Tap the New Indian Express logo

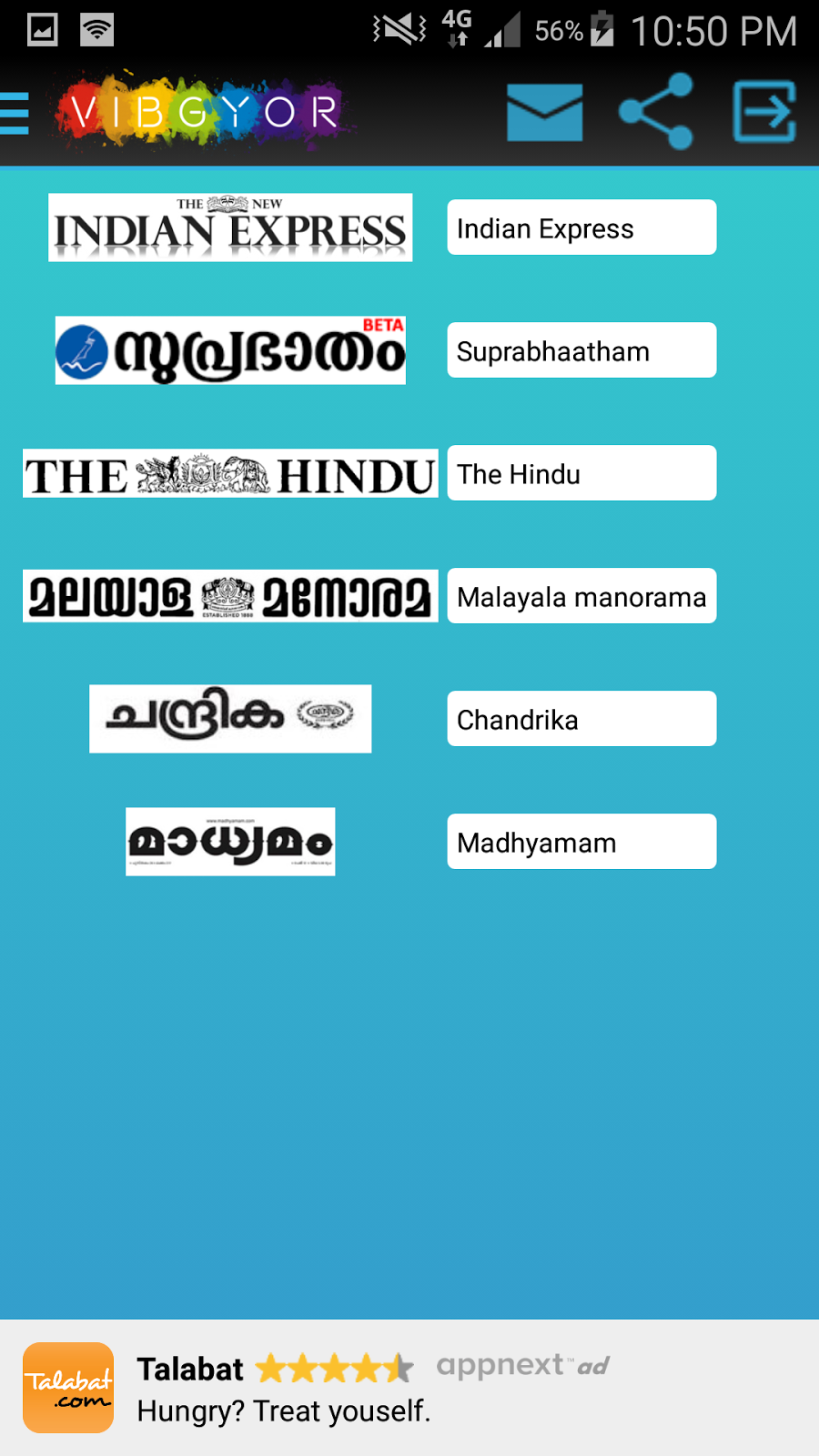(230, 227)
